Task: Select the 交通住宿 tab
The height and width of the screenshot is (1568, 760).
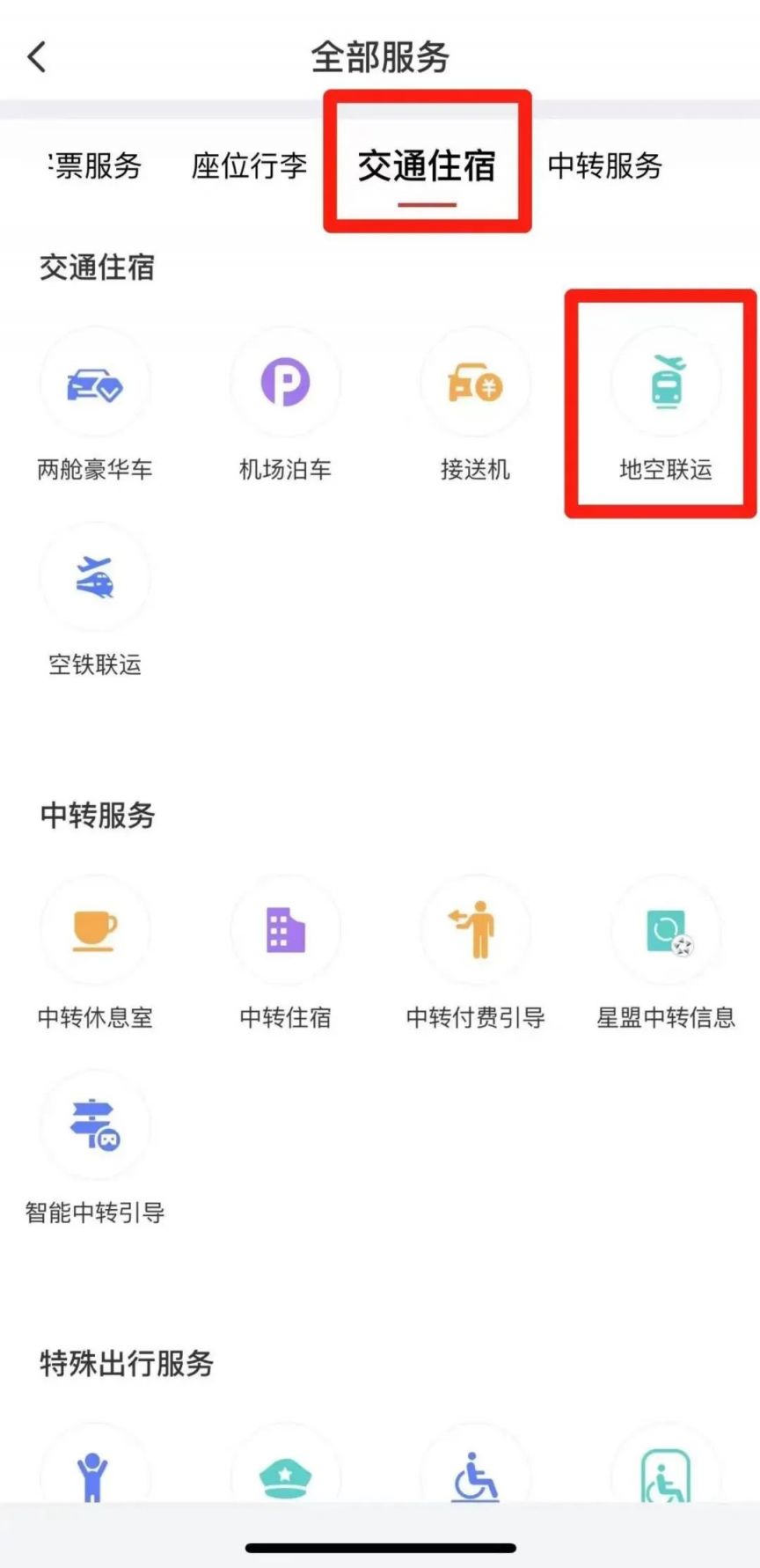Action: pos(427,165)
